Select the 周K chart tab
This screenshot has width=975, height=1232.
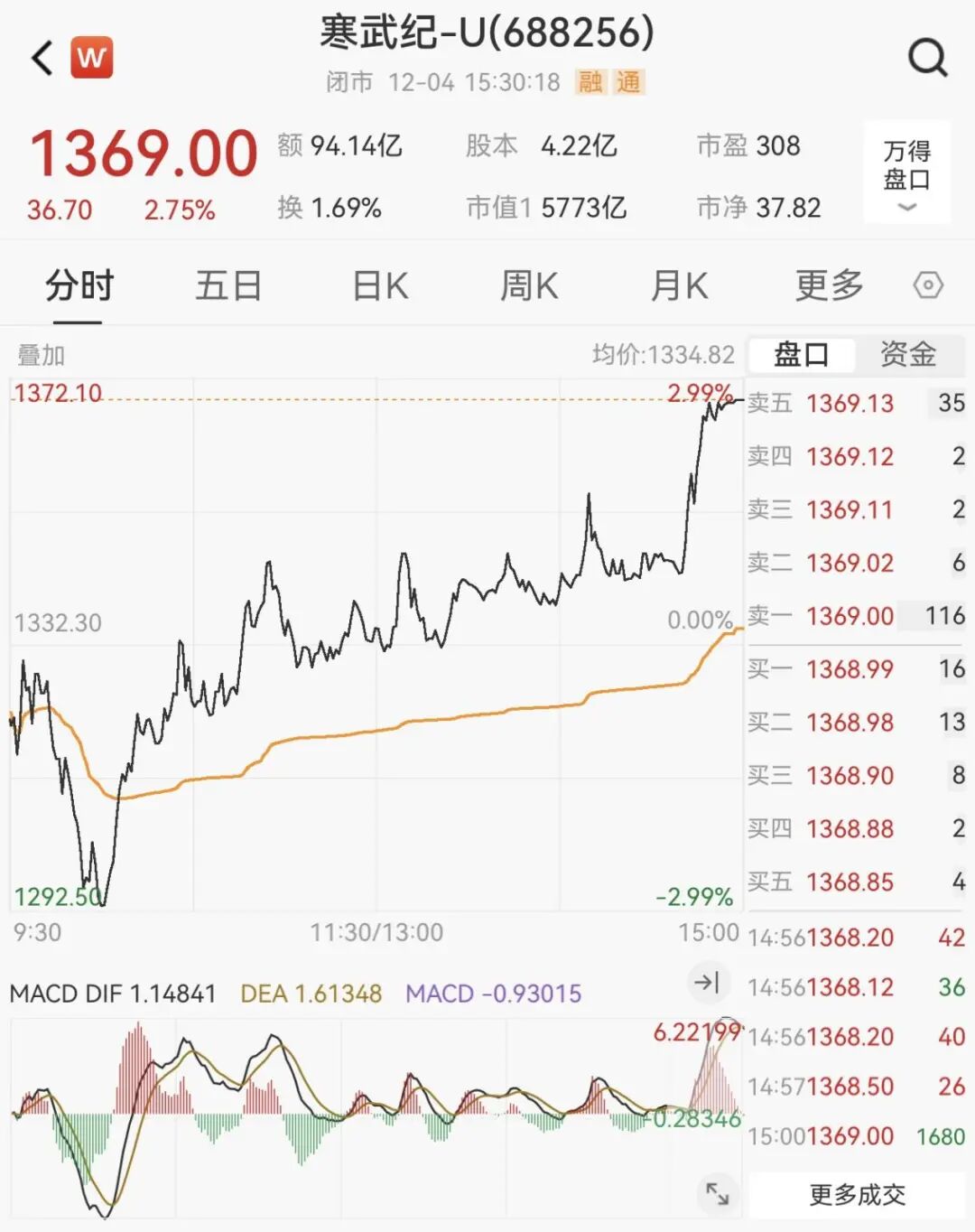click(529, 286)
